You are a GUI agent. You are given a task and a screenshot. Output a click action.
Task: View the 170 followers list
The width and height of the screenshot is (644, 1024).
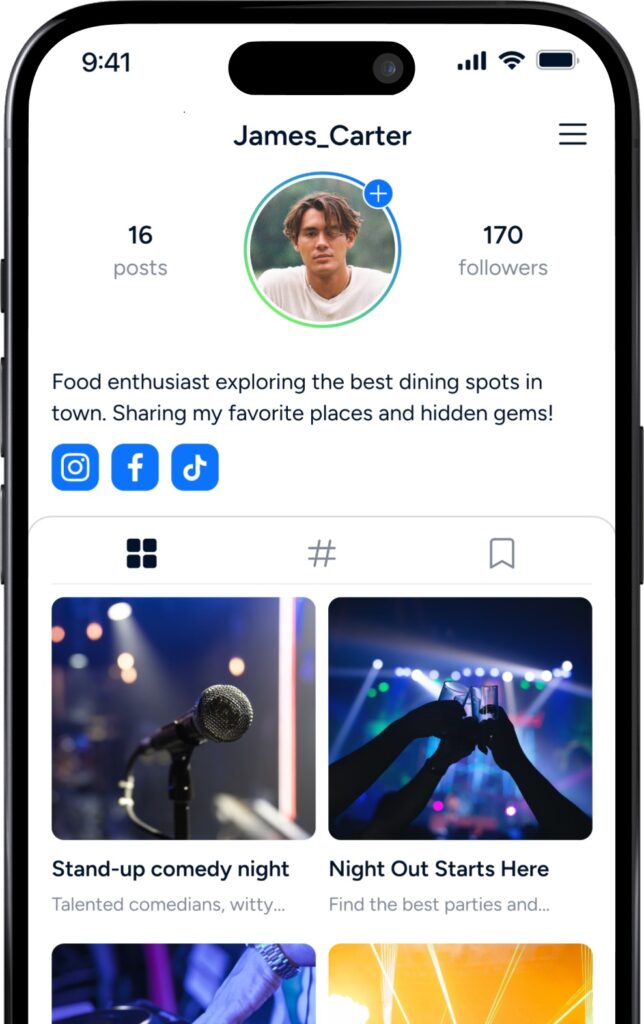pyautogui.click(x=502, y=249)
